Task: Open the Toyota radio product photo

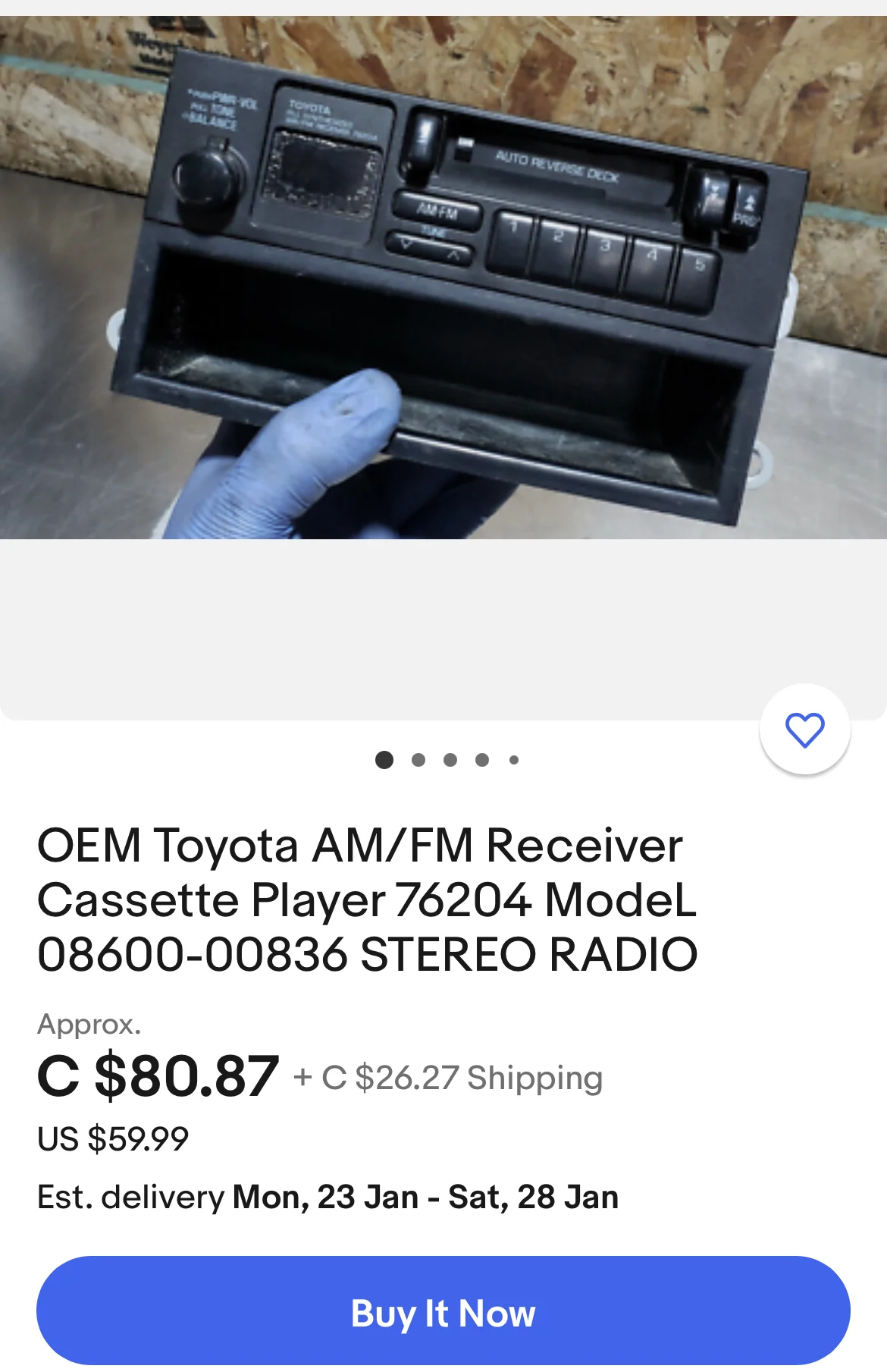Action: click(x=443, y=278)
